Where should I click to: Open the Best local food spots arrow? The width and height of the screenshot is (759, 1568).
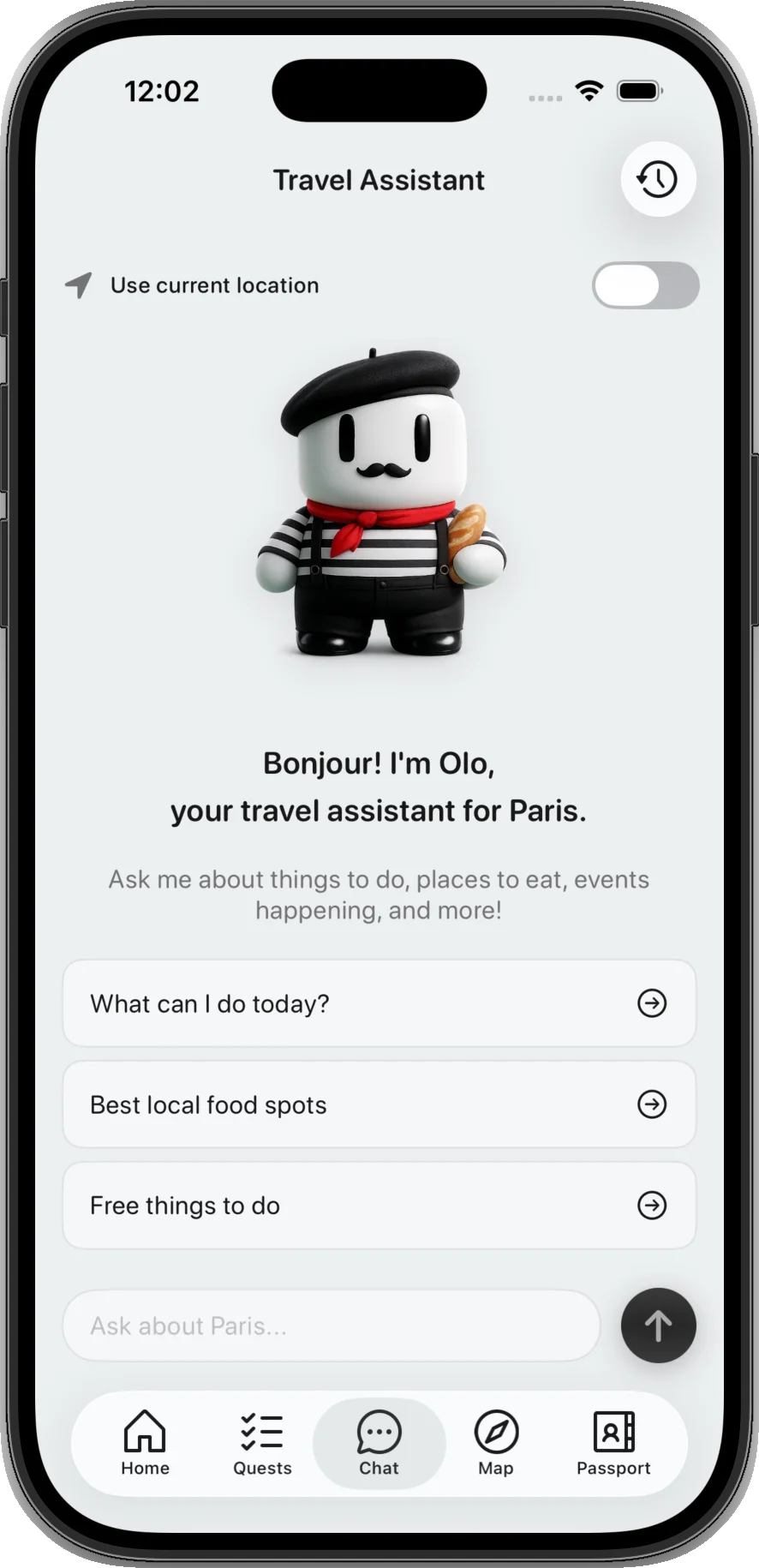click(x=653, y=1104)
